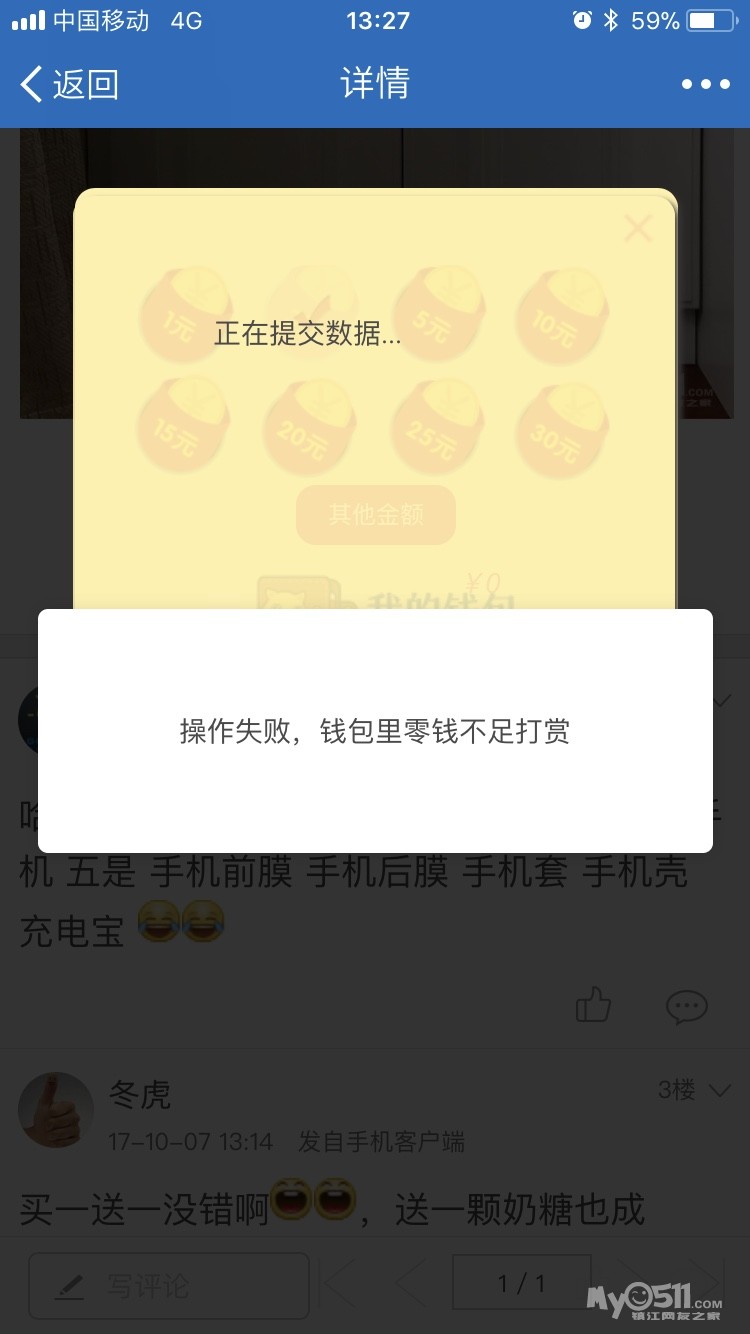Pick the 20元 reward coin
Viewport: 750px width, 1334px height.
click(309, 429)
